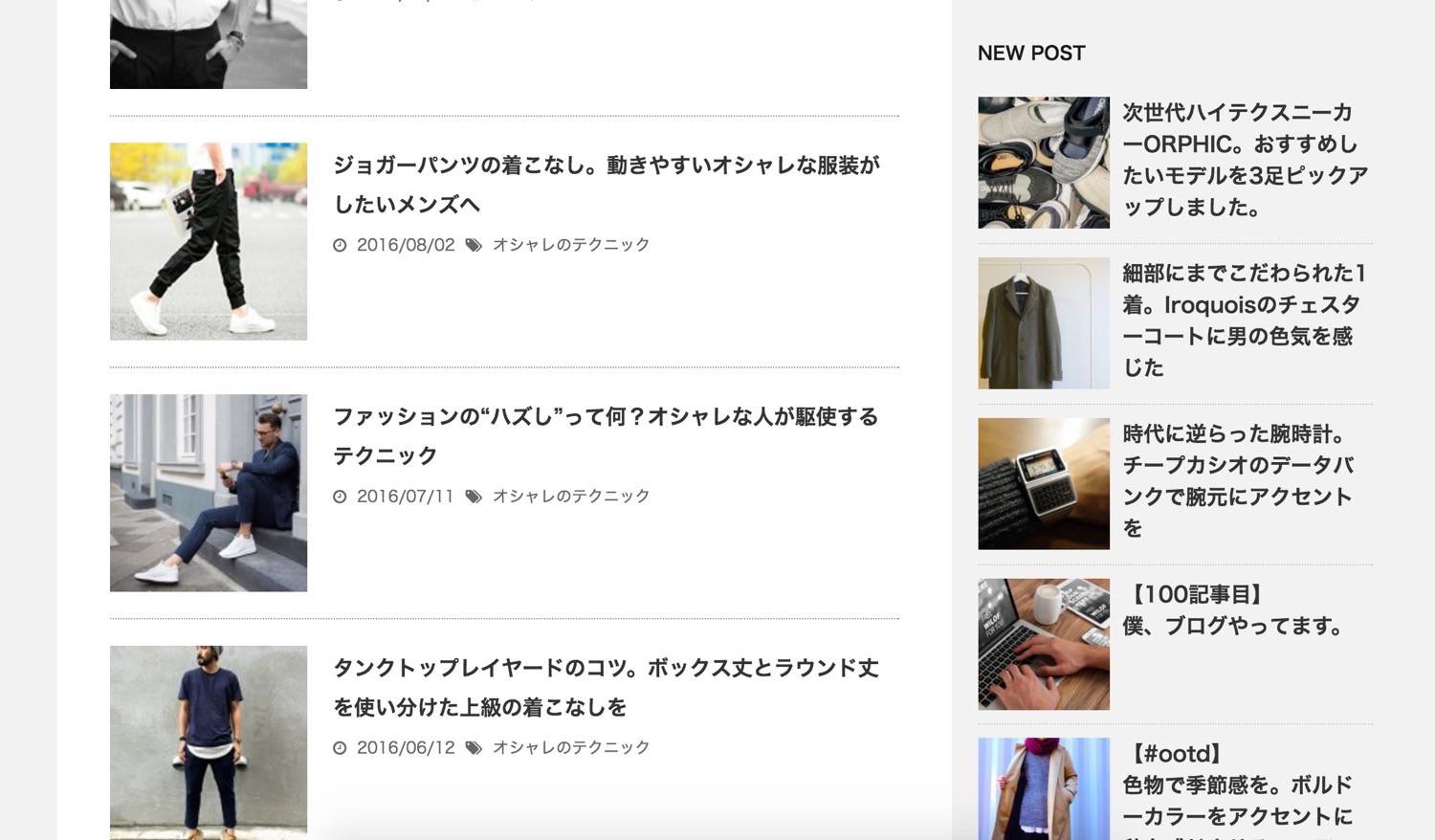Tap the Casio watch thumbnail in the sidebar
Image resolution: width=1435 pixels, height=840 pixels.
1044,484
